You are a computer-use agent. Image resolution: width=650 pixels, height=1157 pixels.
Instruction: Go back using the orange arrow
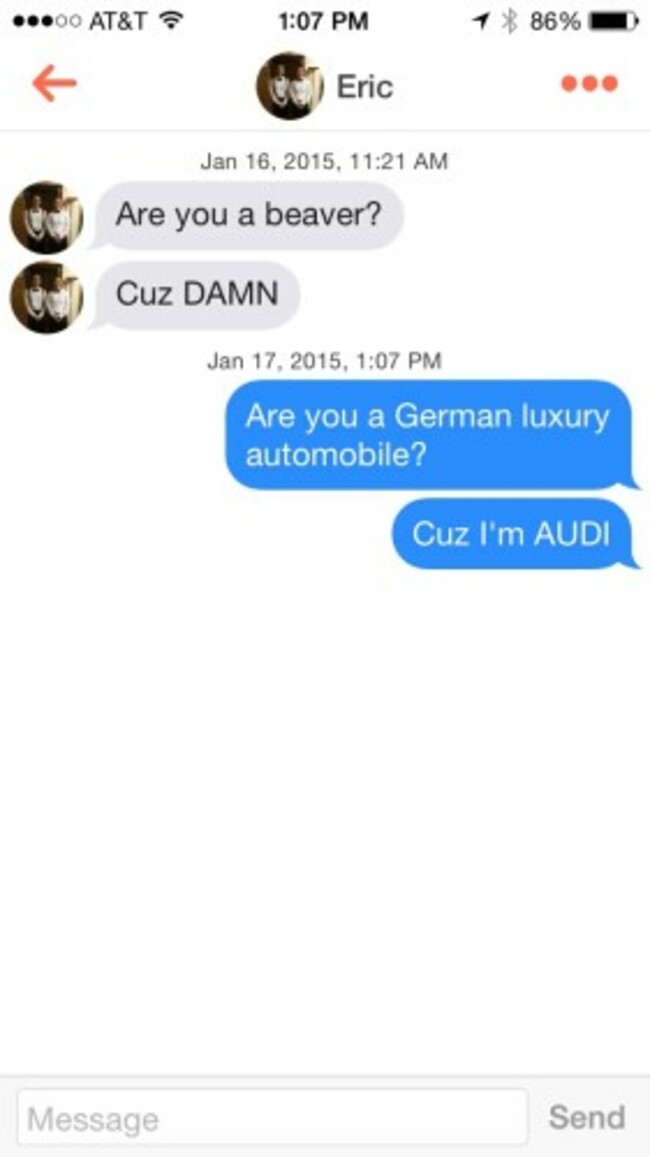coord(54,85)
